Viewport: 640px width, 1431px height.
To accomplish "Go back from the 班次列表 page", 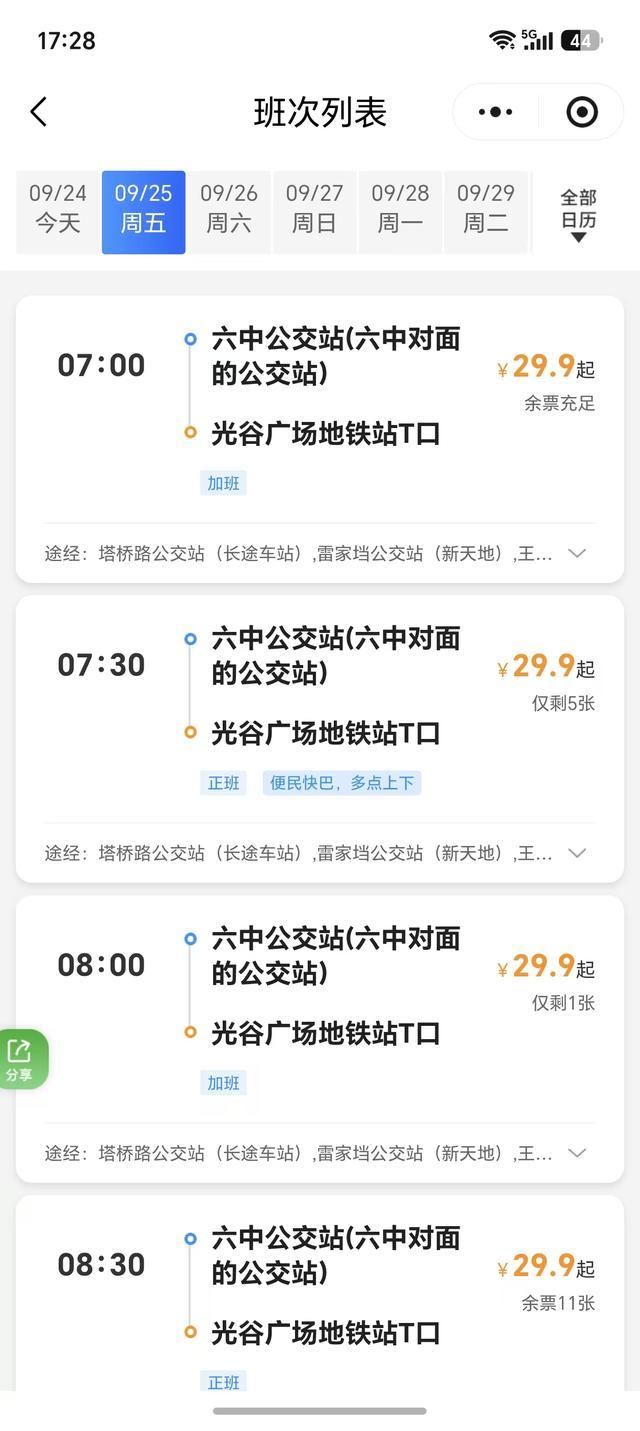I will point(39,112).
